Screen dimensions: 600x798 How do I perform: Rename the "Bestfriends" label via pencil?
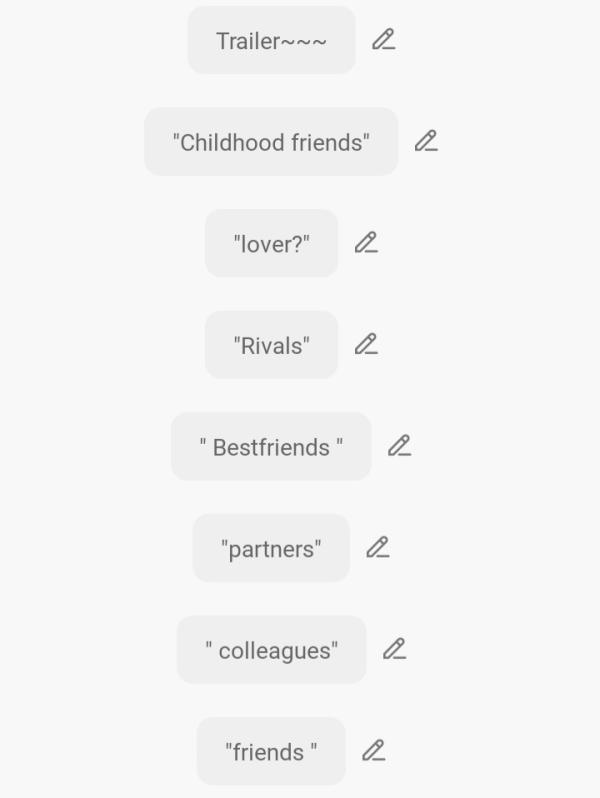(399, 446)
